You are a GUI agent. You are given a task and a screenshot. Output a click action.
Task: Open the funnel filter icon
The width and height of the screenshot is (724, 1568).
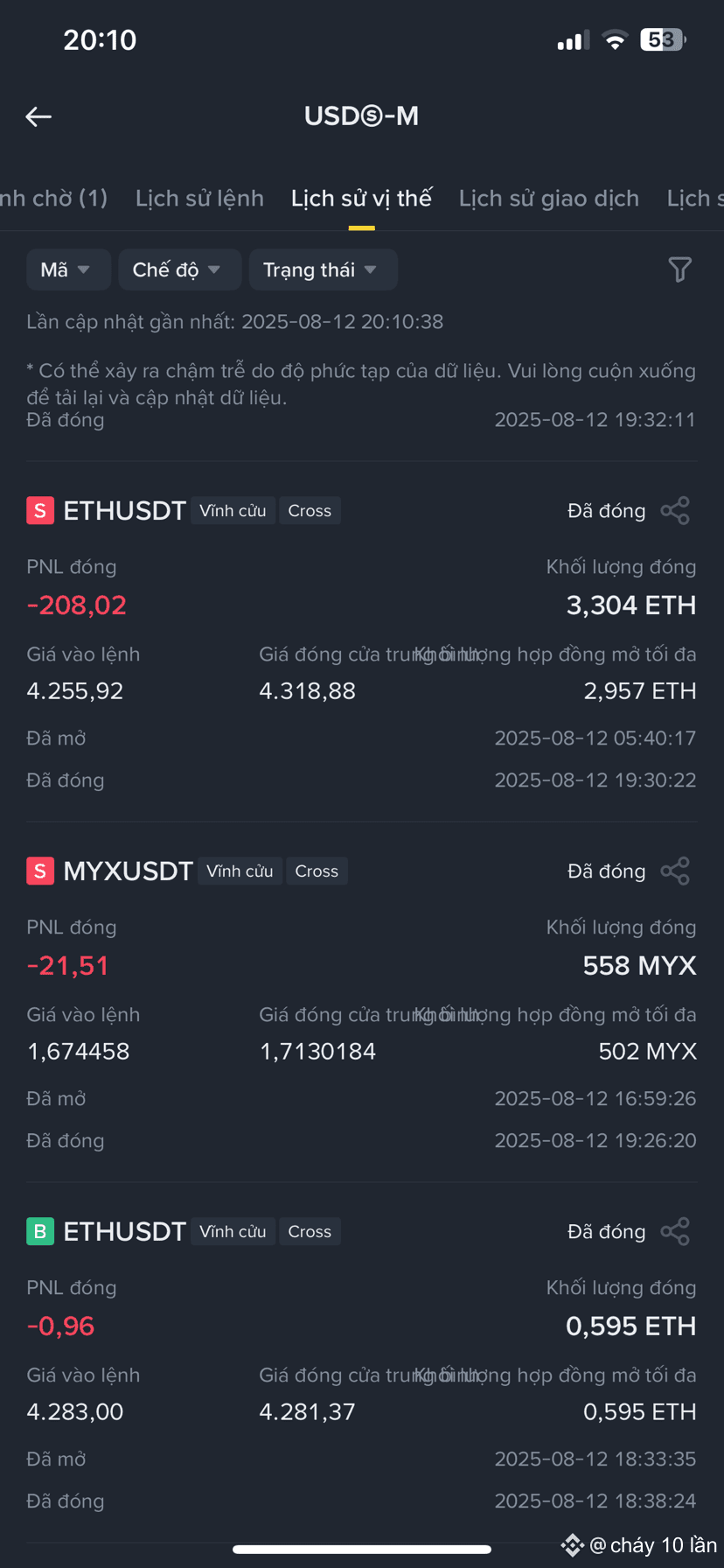pyautogui.click(x=679, y=269)
